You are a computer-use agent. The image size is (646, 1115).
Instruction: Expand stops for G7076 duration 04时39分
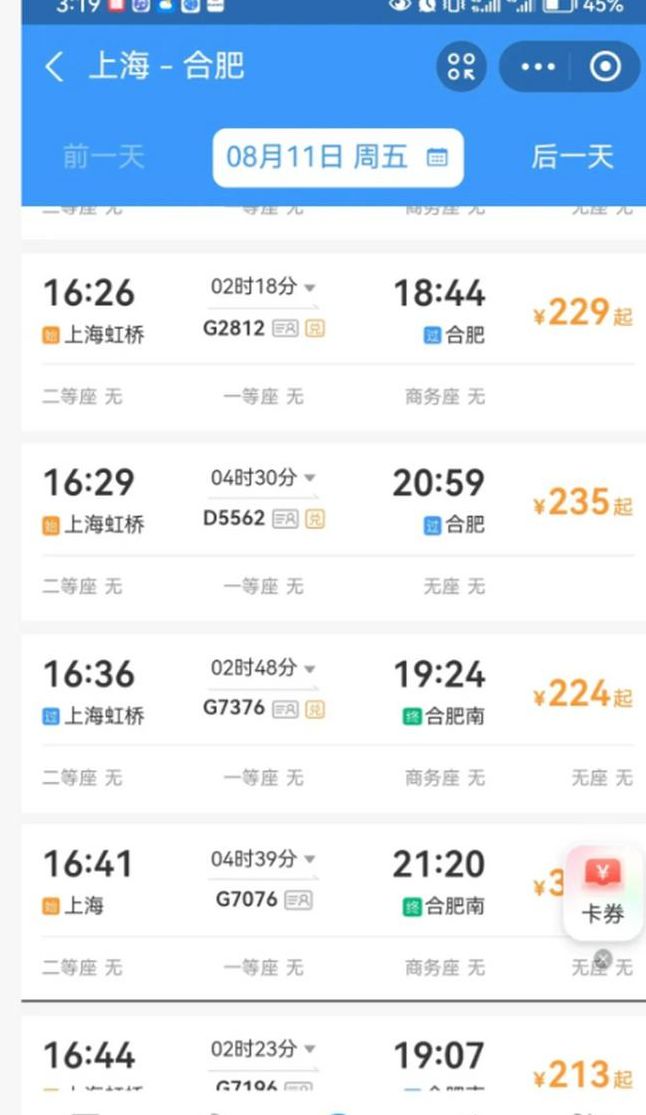pyautogui.click(x=263, y=859)
